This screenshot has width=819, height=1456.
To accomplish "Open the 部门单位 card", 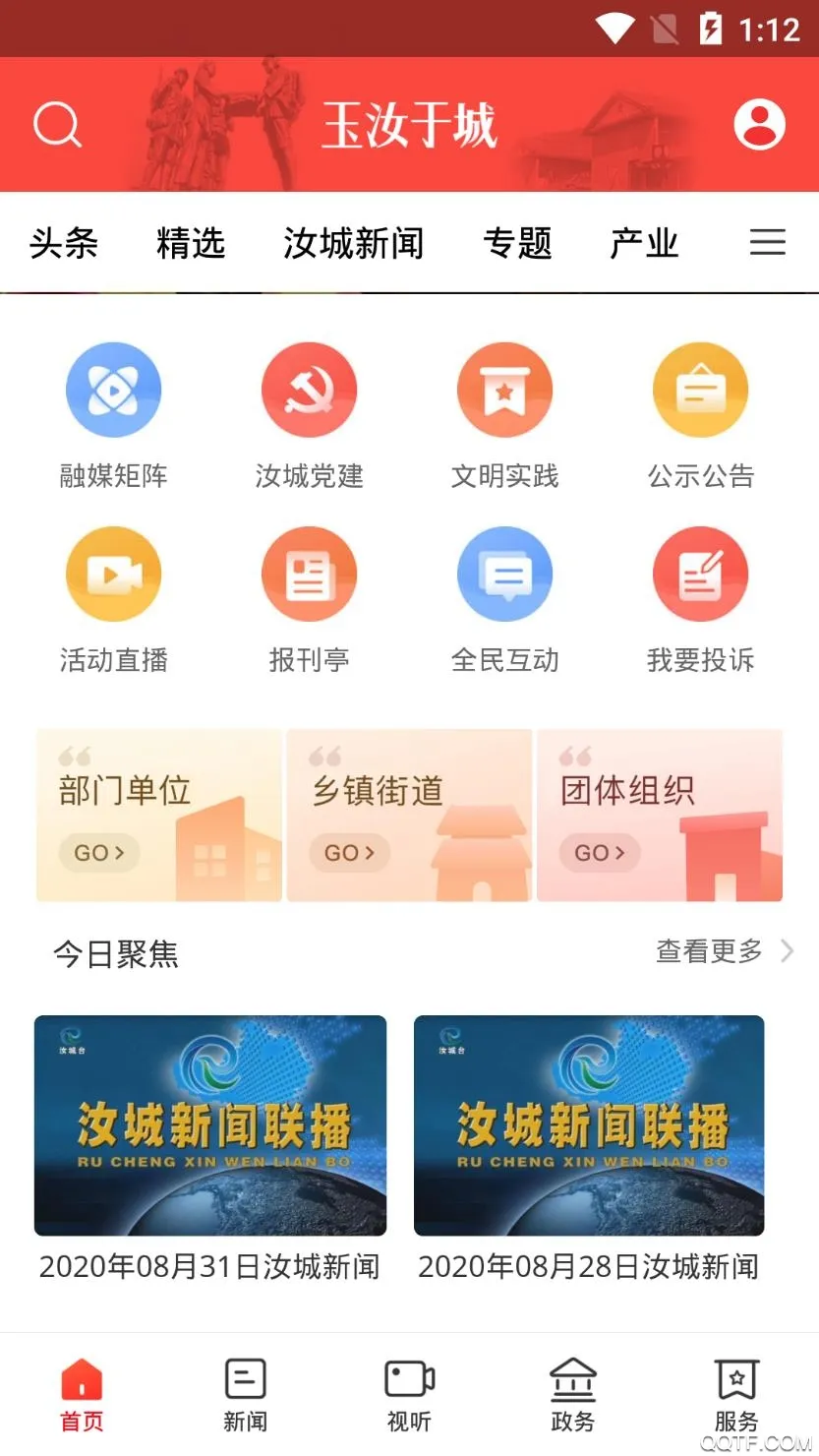I will pyautogui.click(x=159, y=816).
